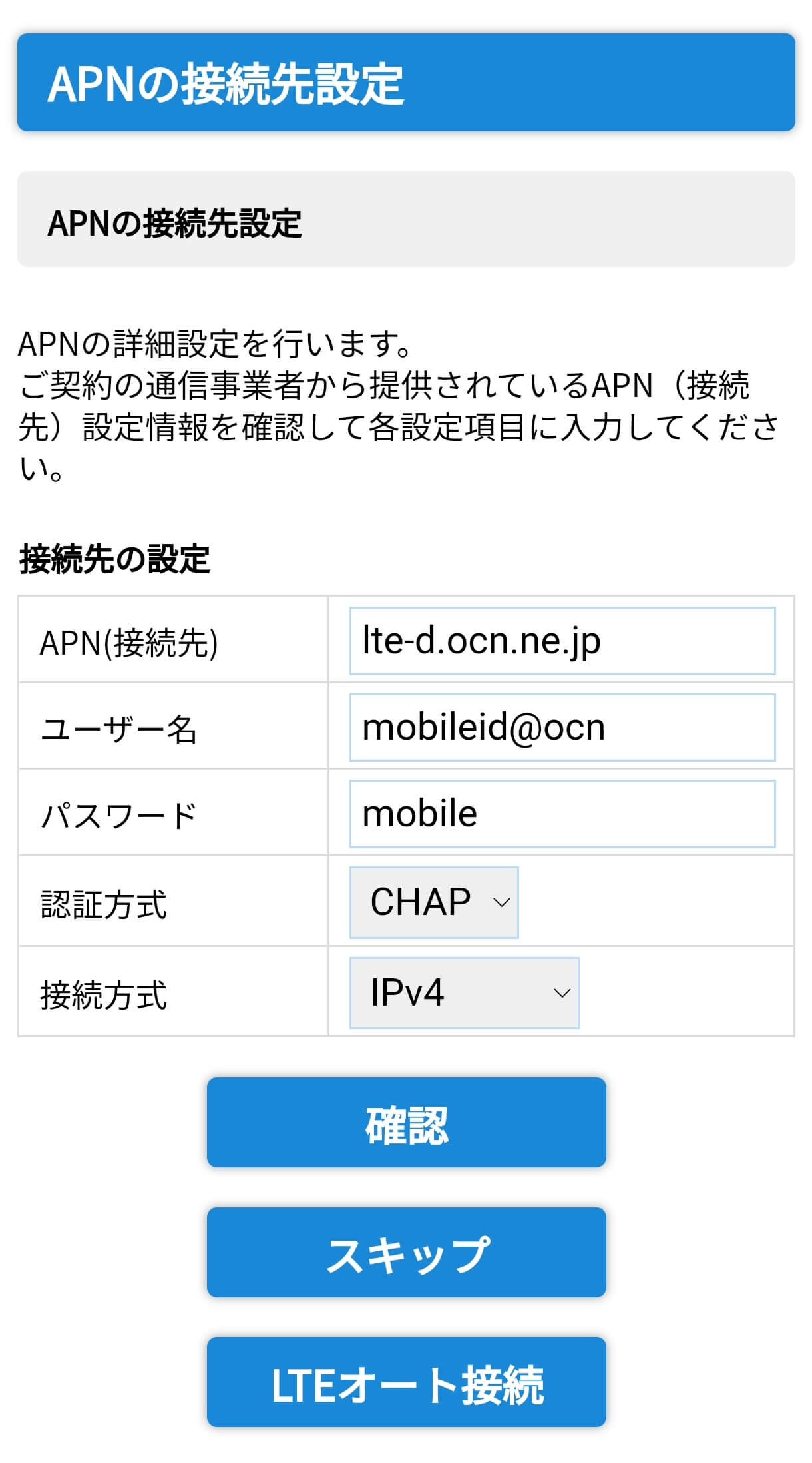Edit the APN(接続先) text field
Screen dimensions: 812x1463
[562, 640]
